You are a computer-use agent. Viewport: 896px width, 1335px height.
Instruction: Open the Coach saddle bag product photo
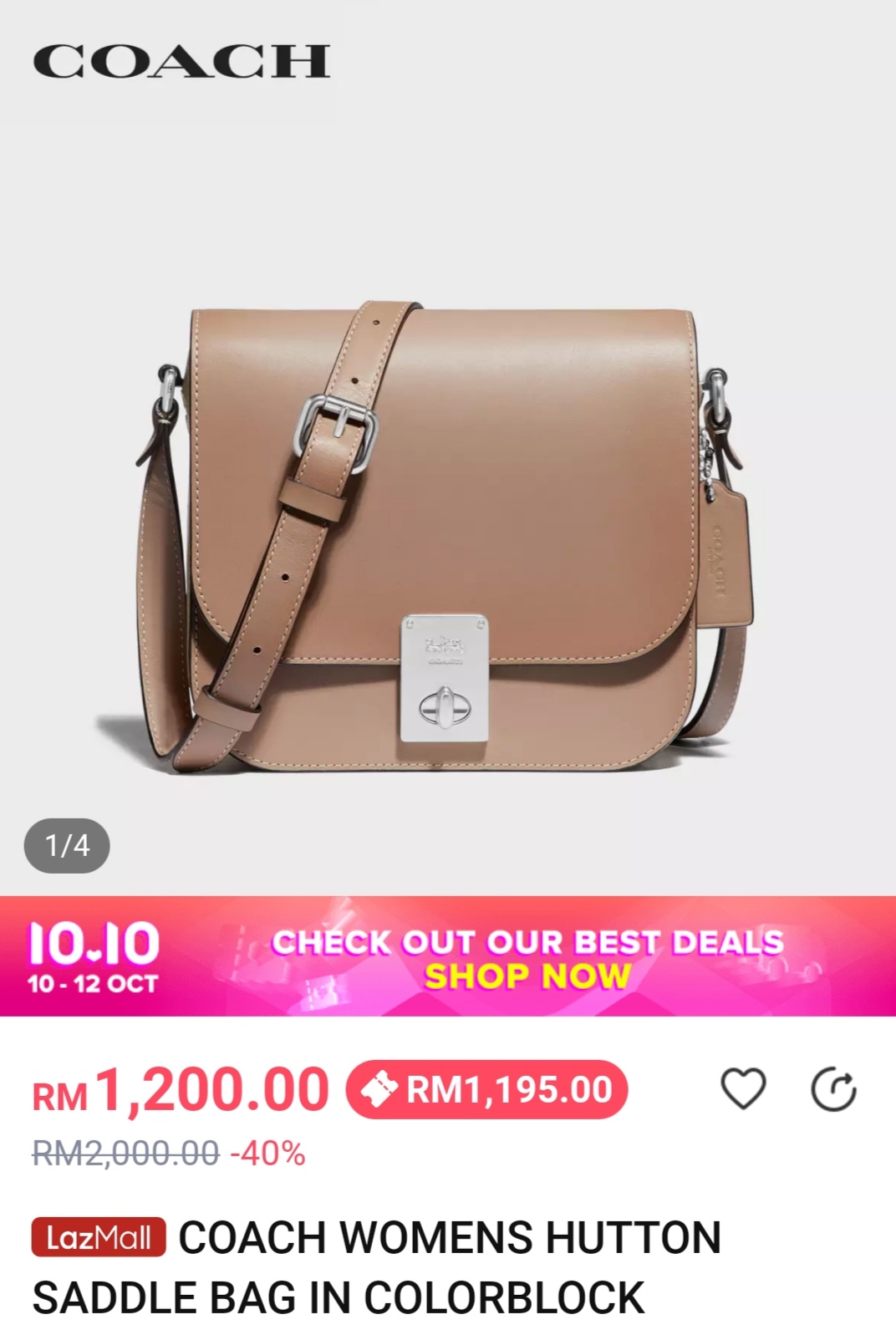[x=448, y=535]
